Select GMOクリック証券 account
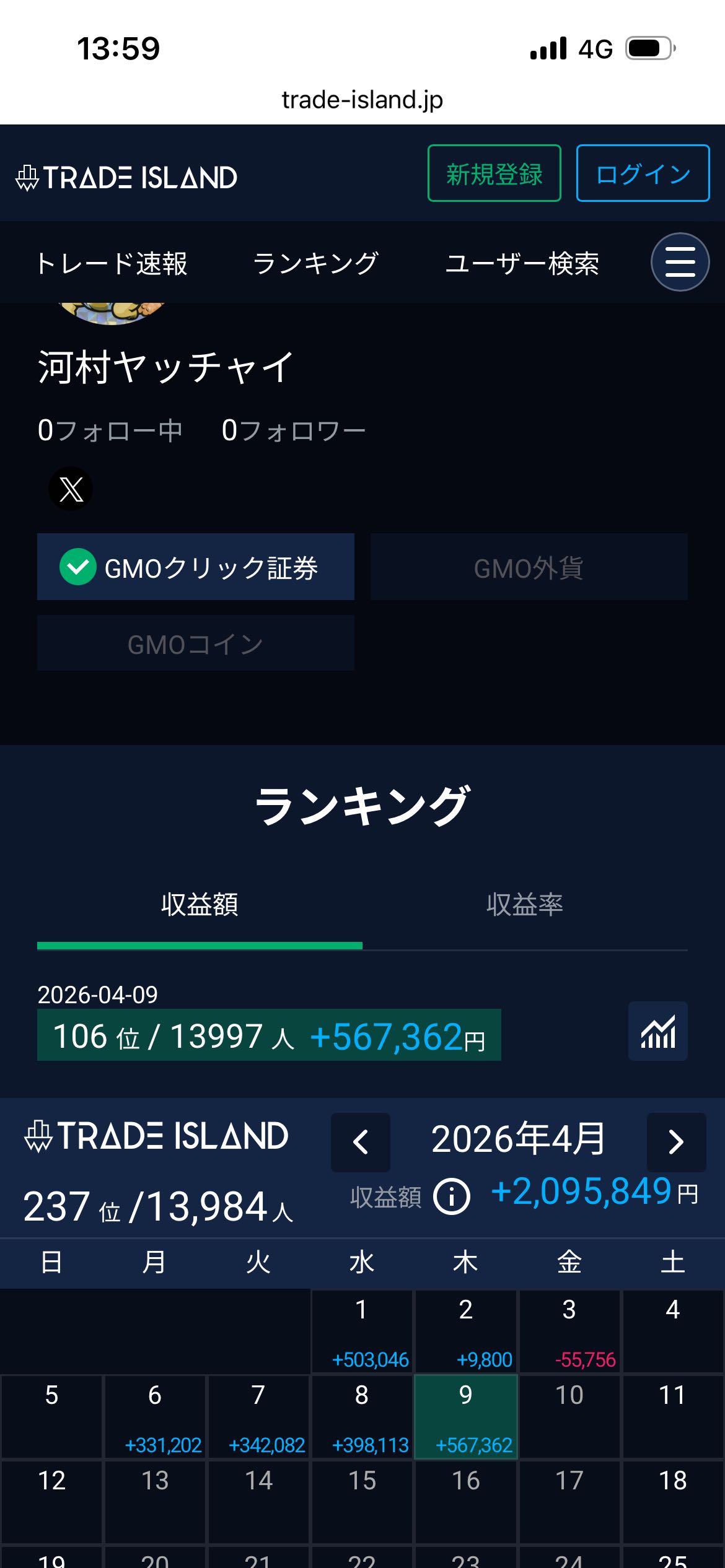The image size is (725, 1568). (196, 567)
